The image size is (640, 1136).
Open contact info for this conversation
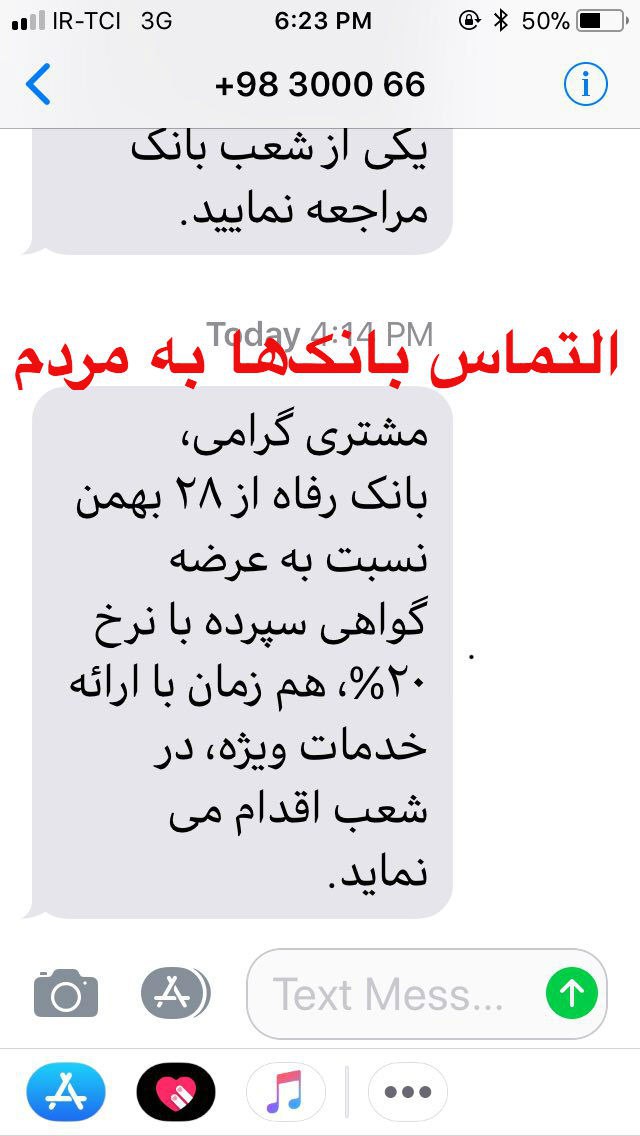[x=585, y=84]
